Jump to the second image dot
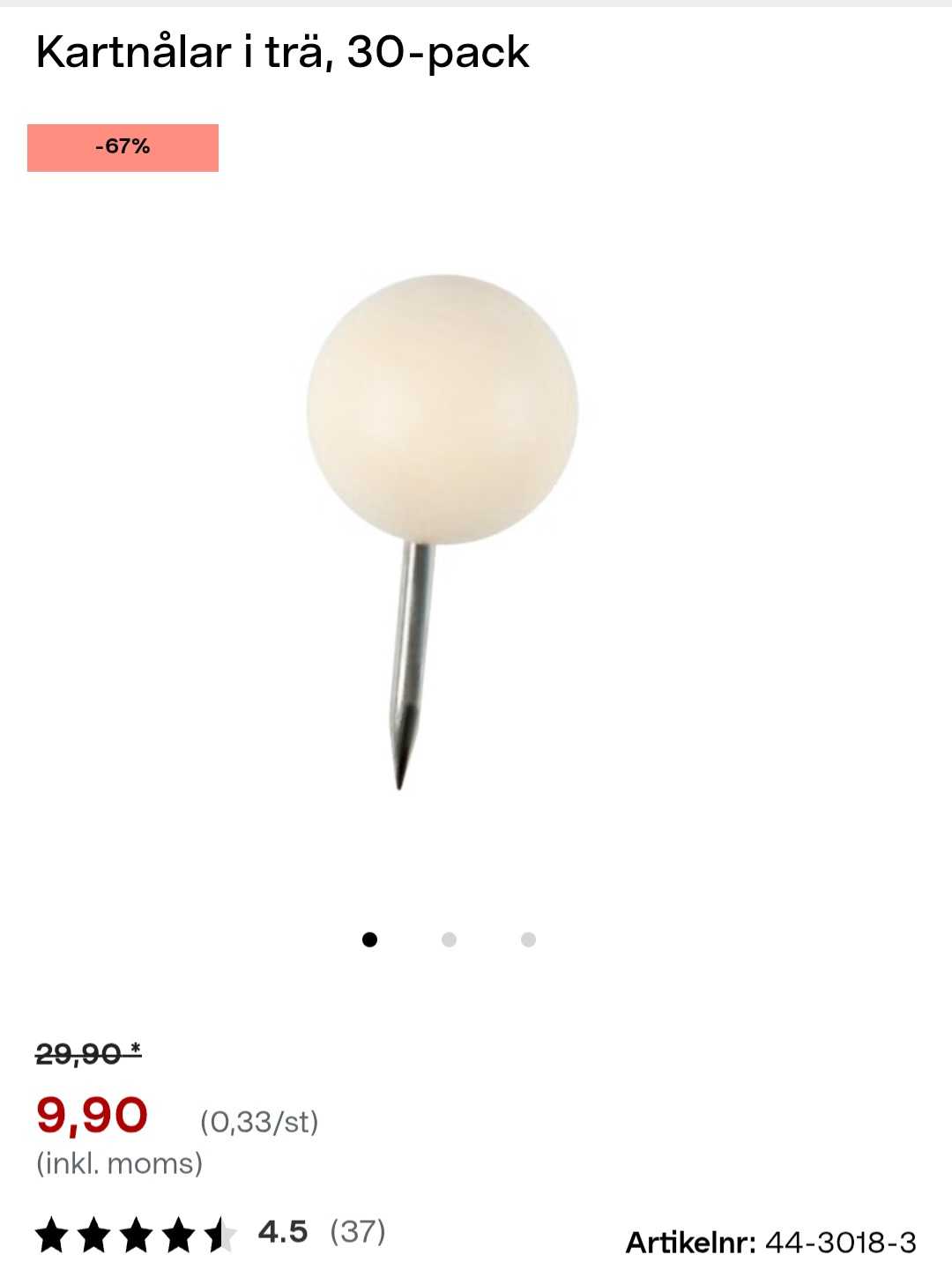 449,939
